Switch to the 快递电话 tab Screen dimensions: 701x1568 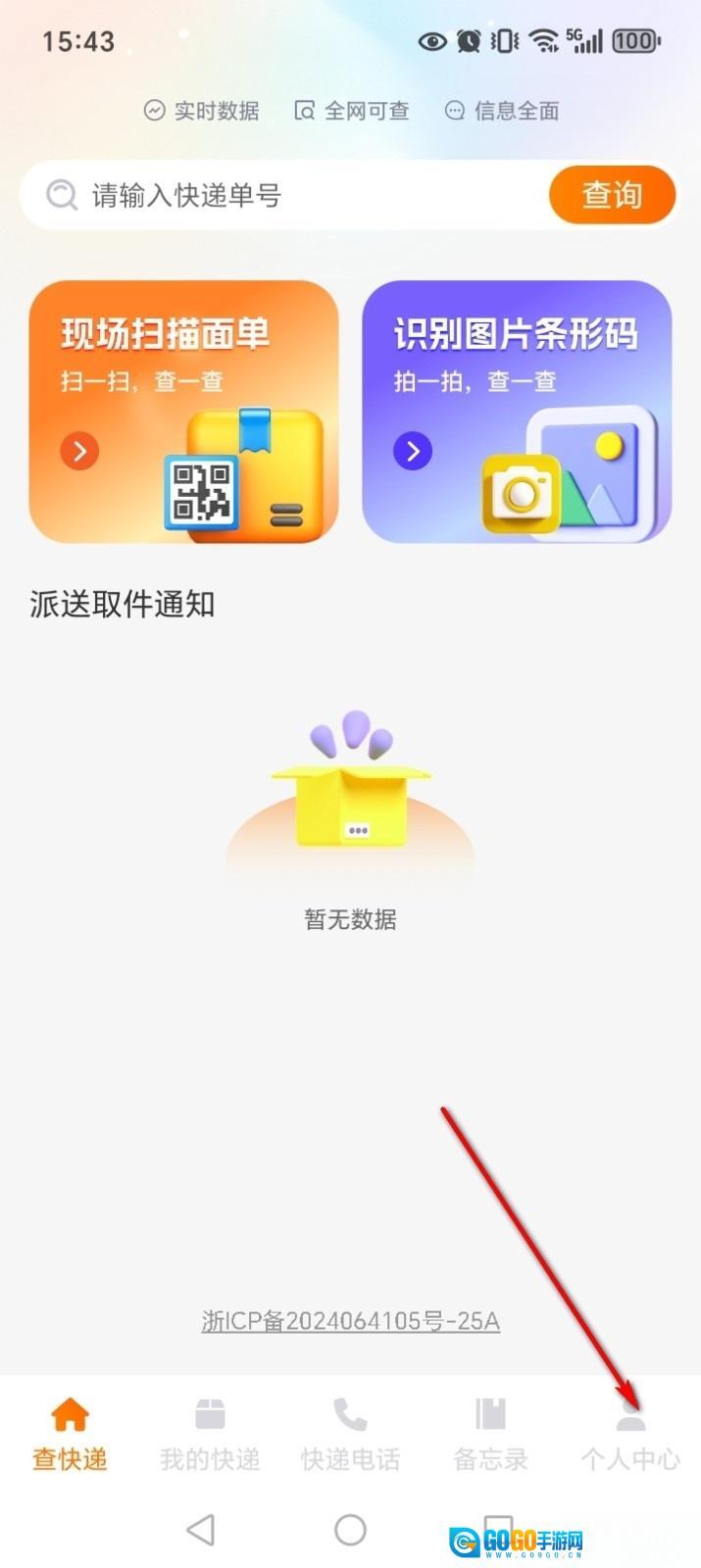pyautogui.click(x=350, y=1435)
